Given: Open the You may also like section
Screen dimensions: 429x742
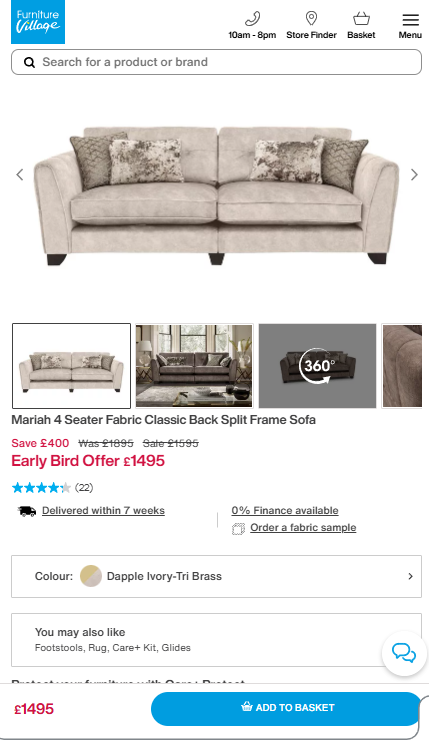Looking at the screenshot, I should pyautogui.click(x=216, y=640).
